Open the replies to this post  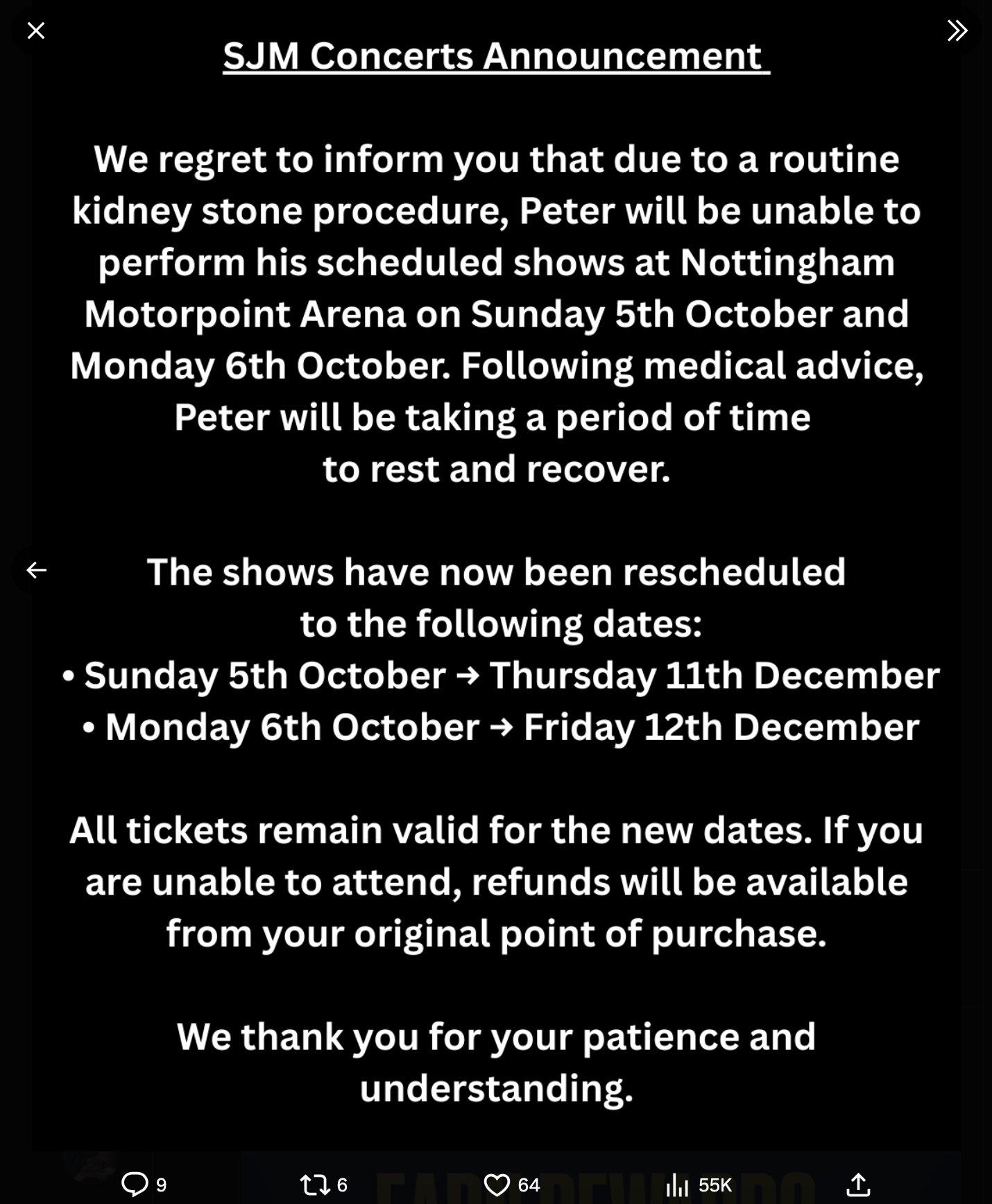click(135, 1185)
